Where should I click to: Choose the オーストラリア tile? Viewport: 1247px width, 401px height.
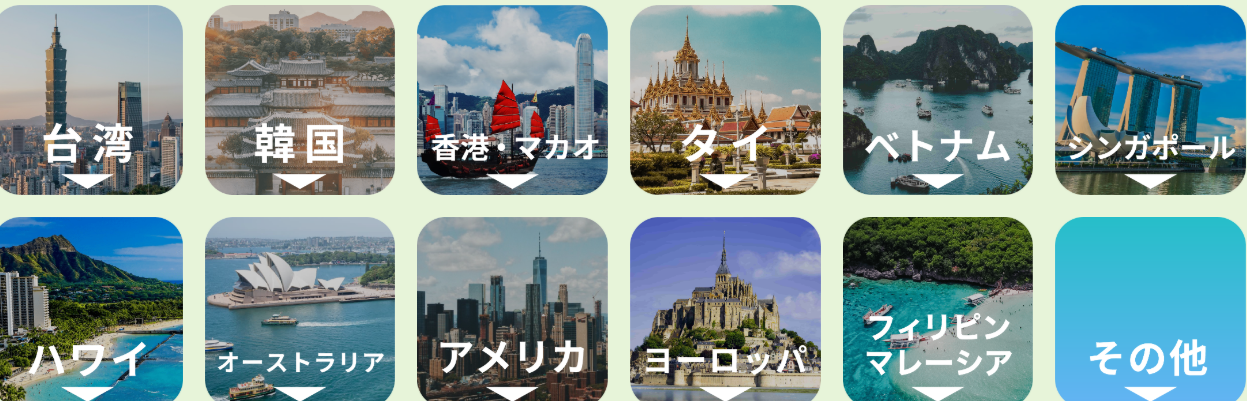(x=300, y=310)
